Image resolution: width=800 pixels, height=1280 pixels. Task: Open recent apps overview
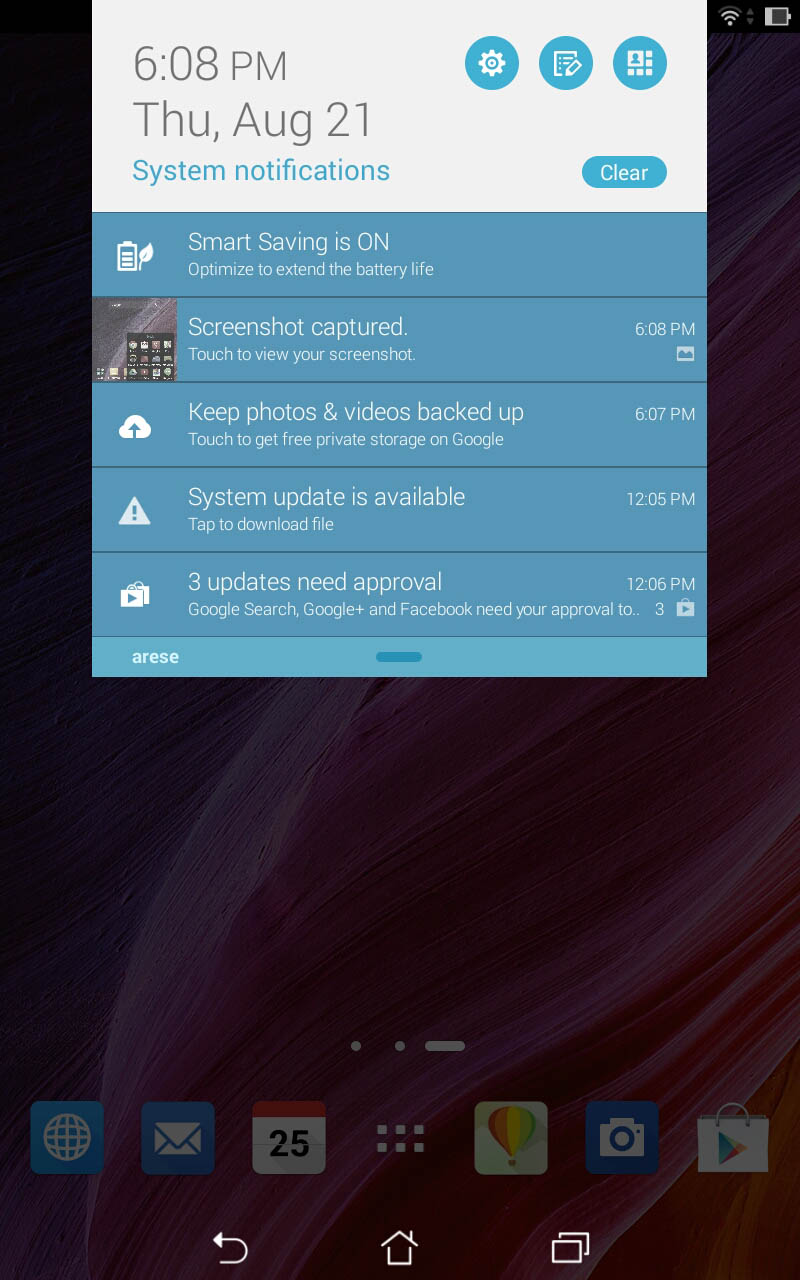pos(570,1247)
